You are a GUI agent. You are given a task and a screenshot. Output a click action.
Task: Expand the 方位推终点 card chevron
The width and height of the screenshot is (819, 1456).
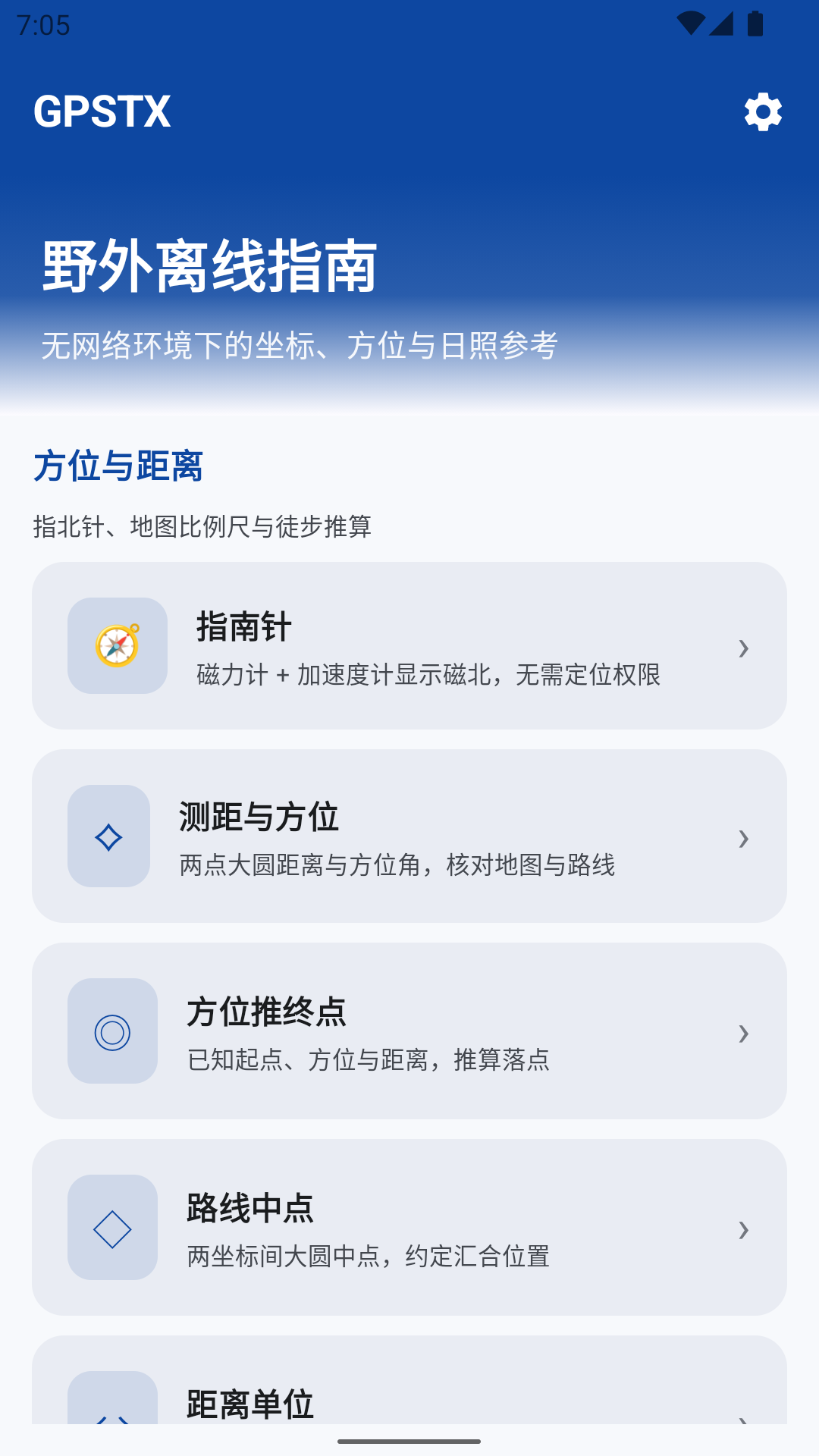[744, 1031]
